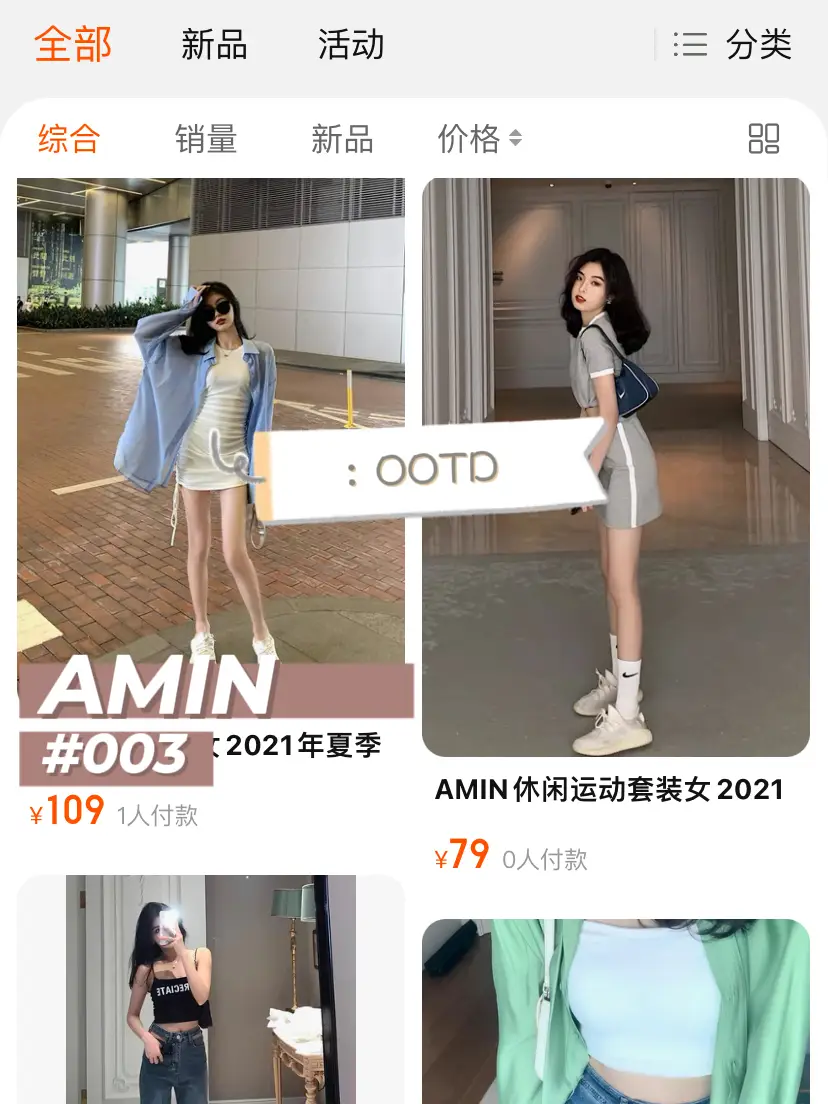
Task: Open the green cardigan product thumbnail
Action: click(x=615, y=1010)
